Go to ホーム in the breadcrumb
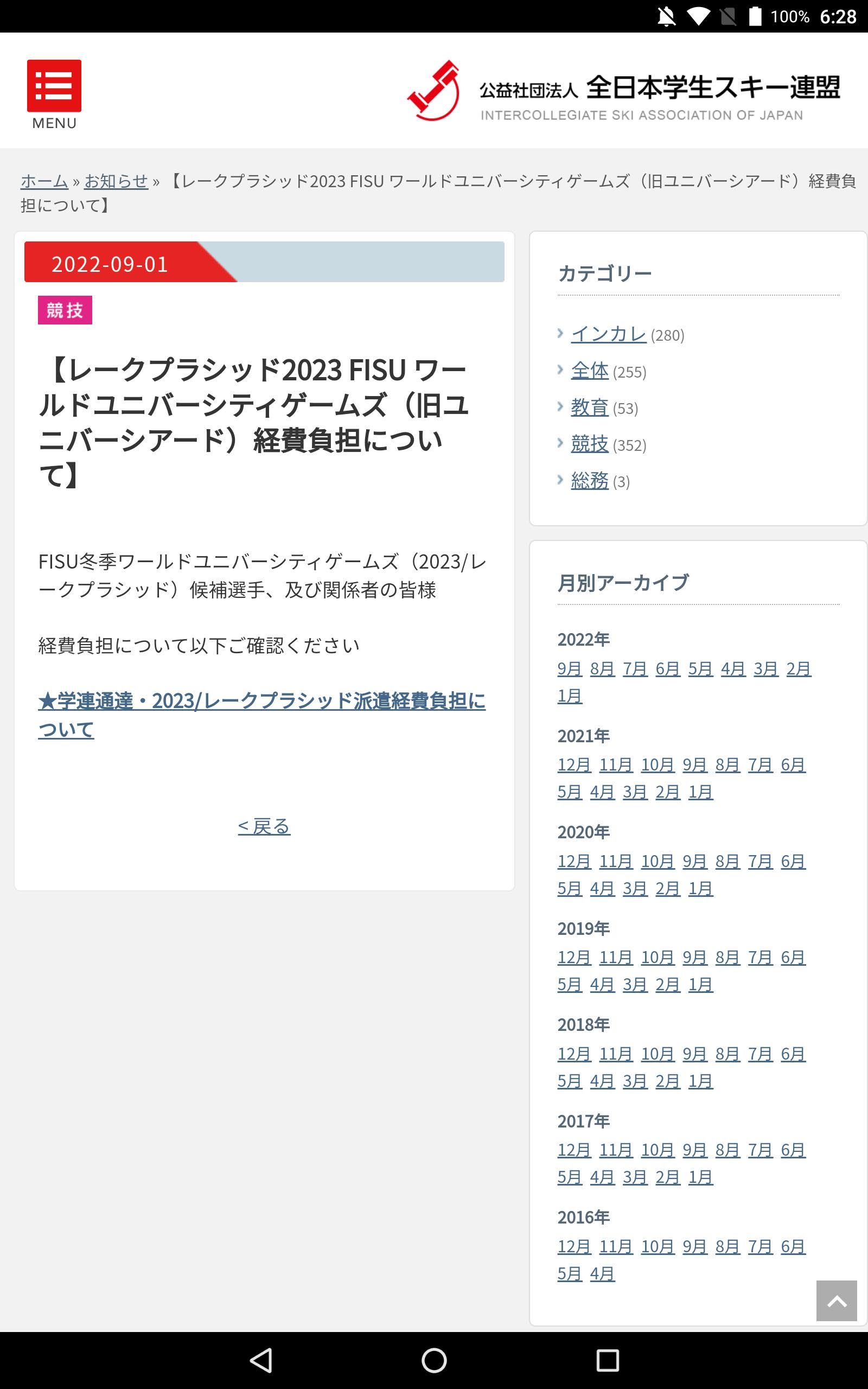The image size is (868, 1389). pos(44,181)
